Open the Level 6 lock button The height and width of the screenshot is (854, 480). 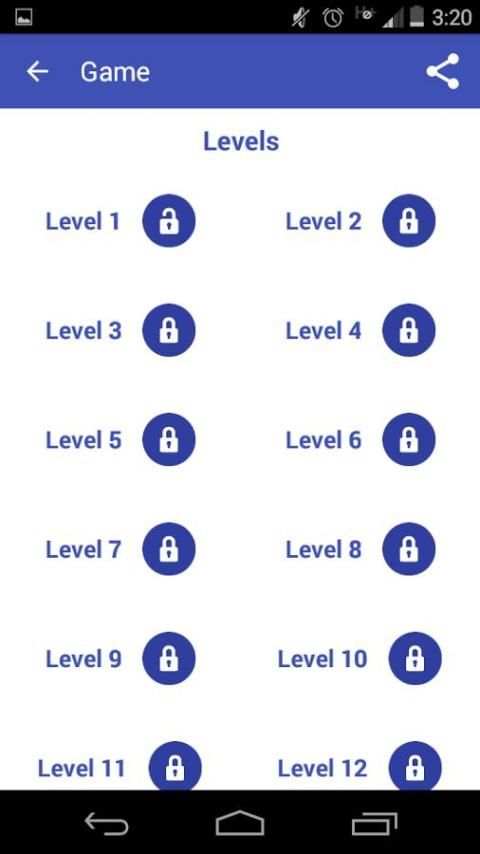[409, 440]
